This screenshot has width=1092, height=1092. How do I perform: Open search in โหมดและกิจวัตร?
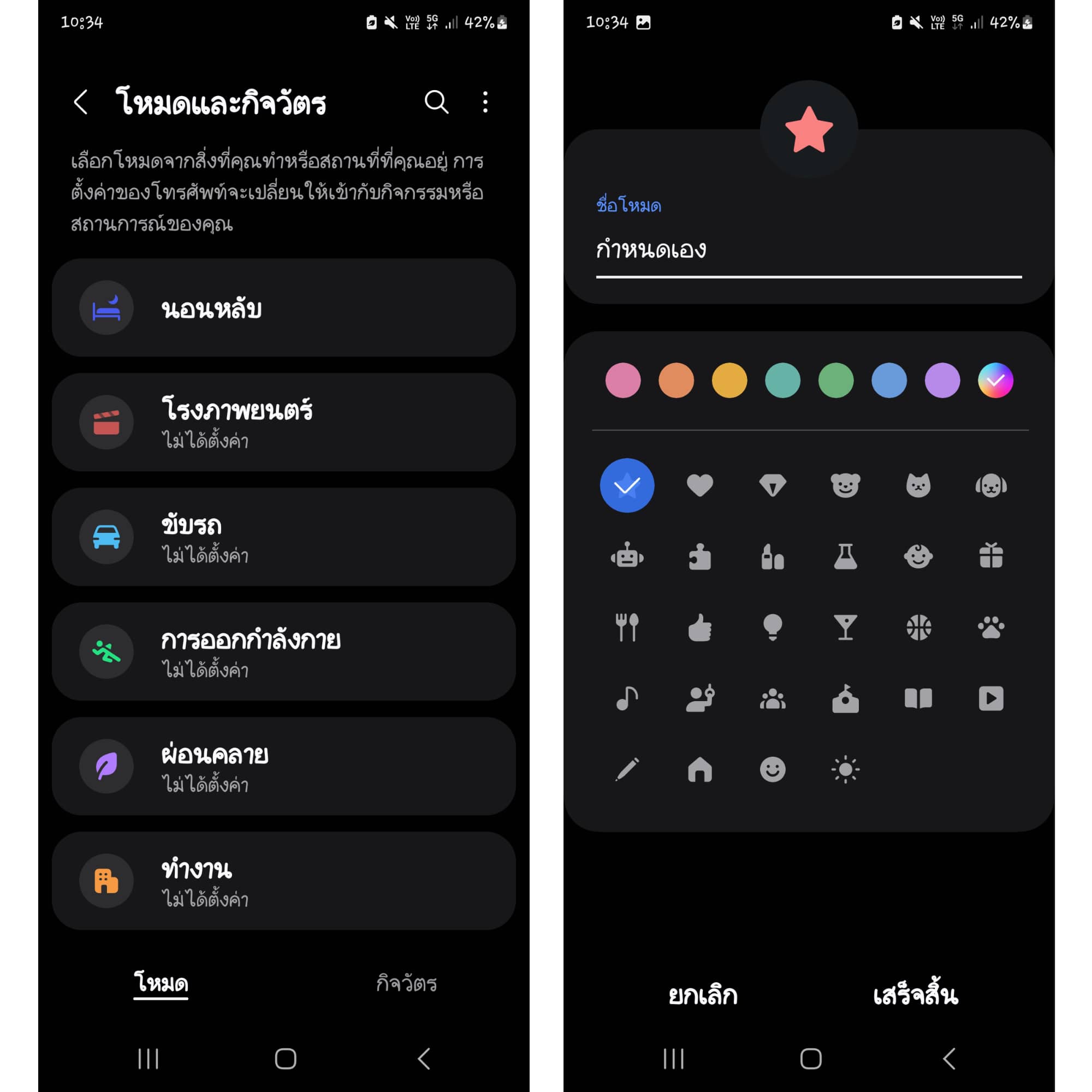point(436,102)
